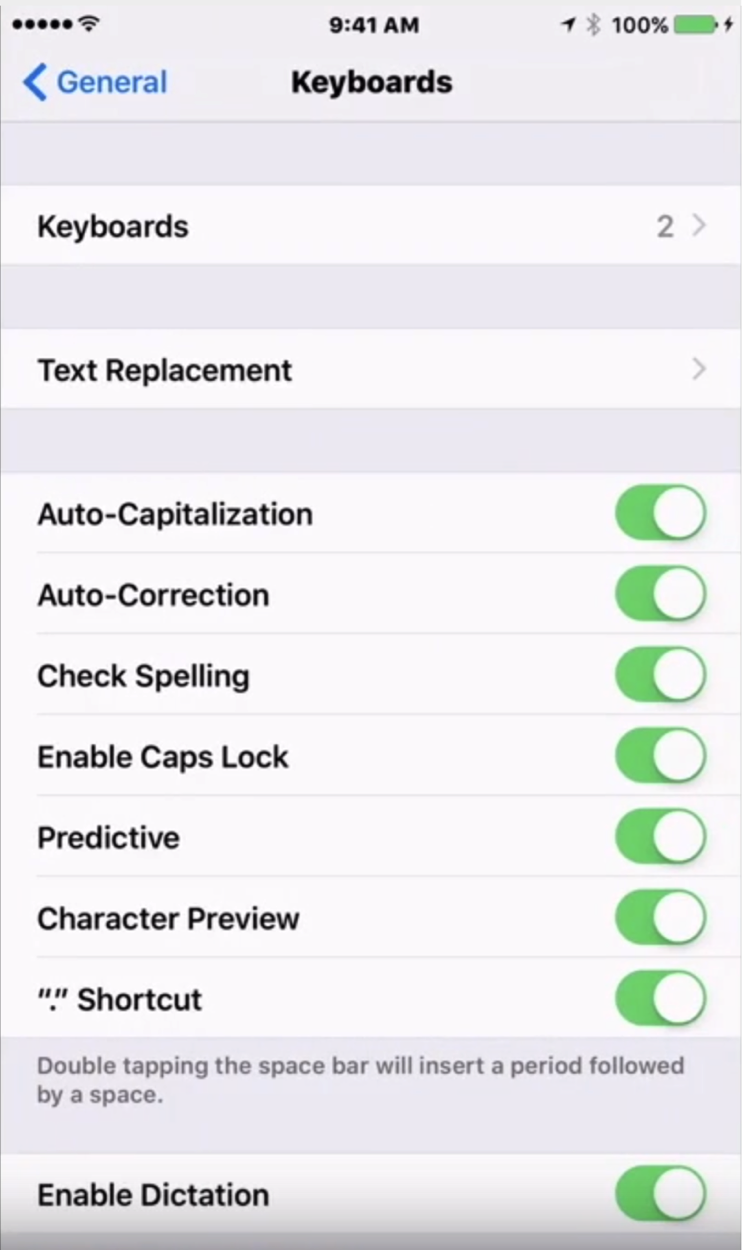This screenshot has width=742, height=1250.
Task: Disable Predictive text
Action: (660, 837)
